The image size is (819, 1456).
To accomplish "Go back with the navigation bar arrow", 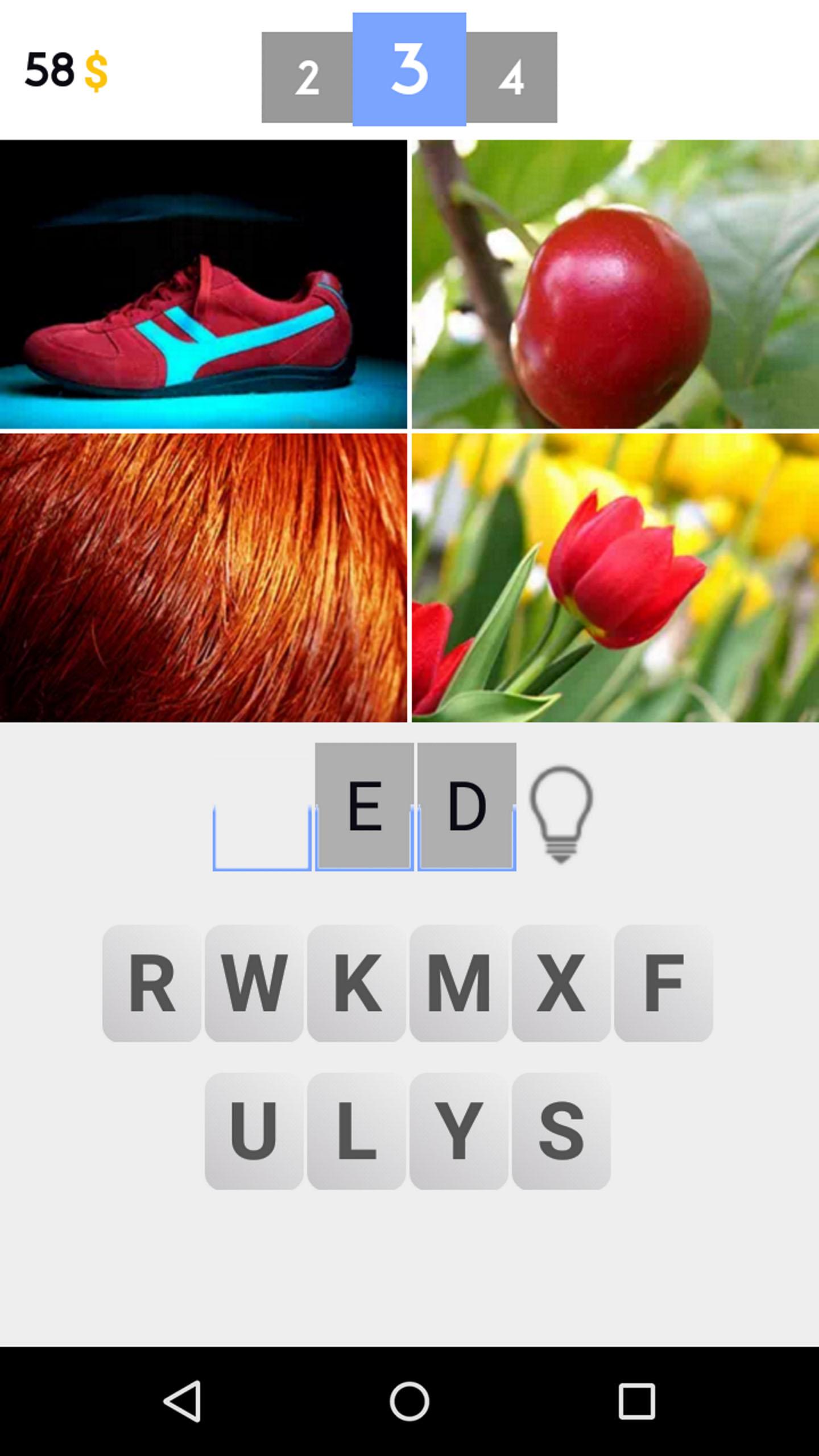I will 182,1401.
